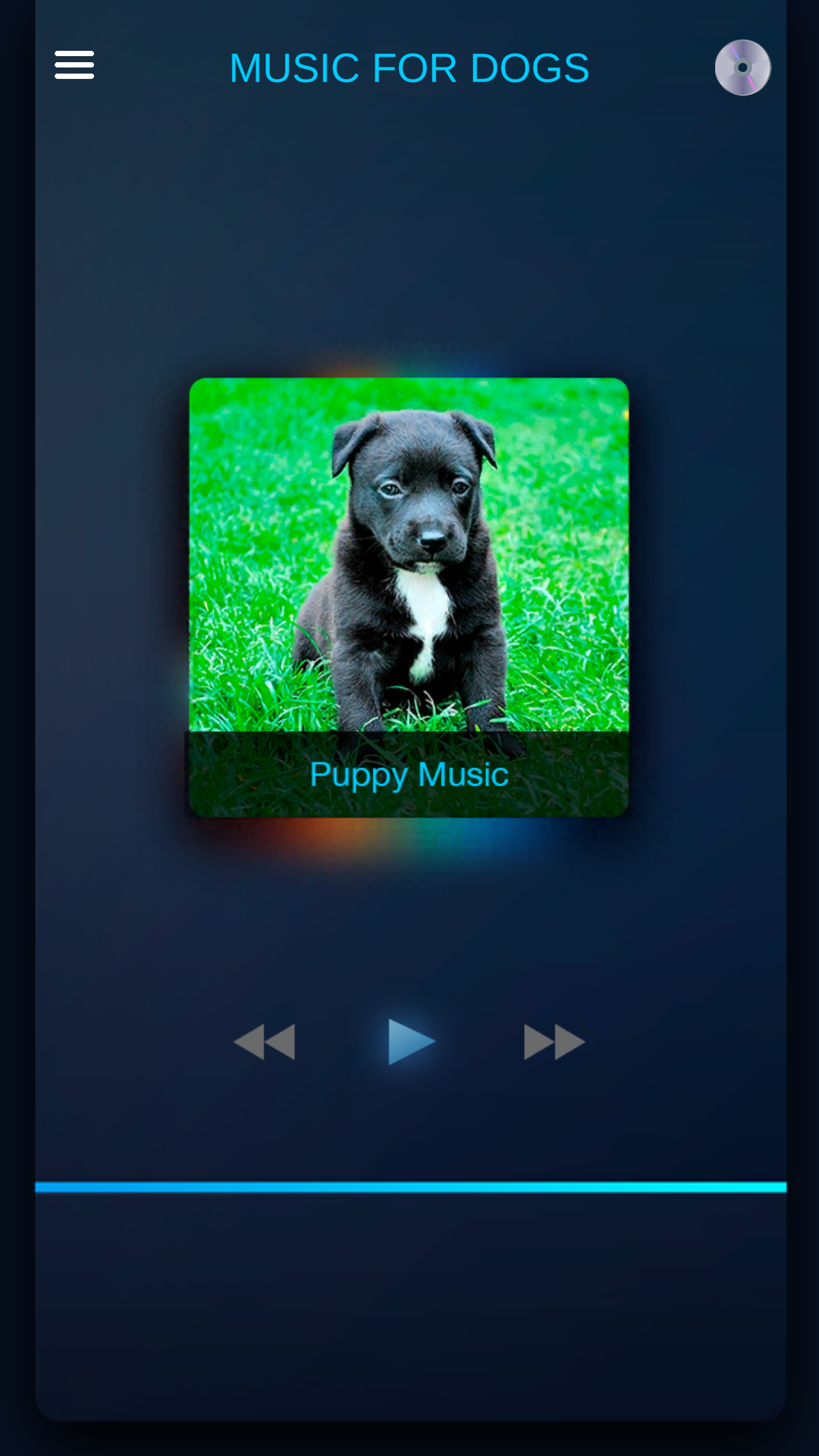
Task: Click the MUSIC FOR DOGS header
Action: click(x=409, y=67)
